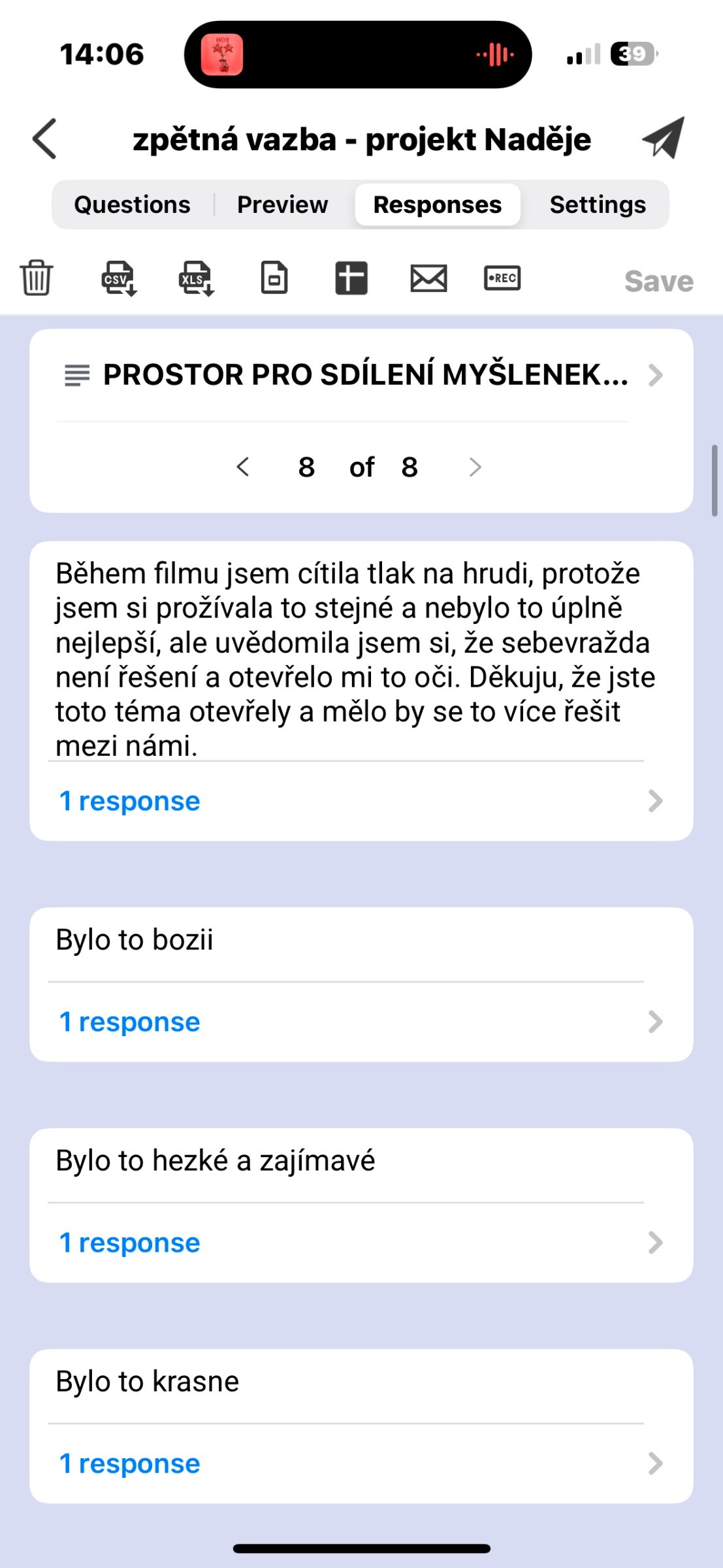Switch to the Questions tab
Viewport: 723px width, 1568px height.
tap(132, 204)
